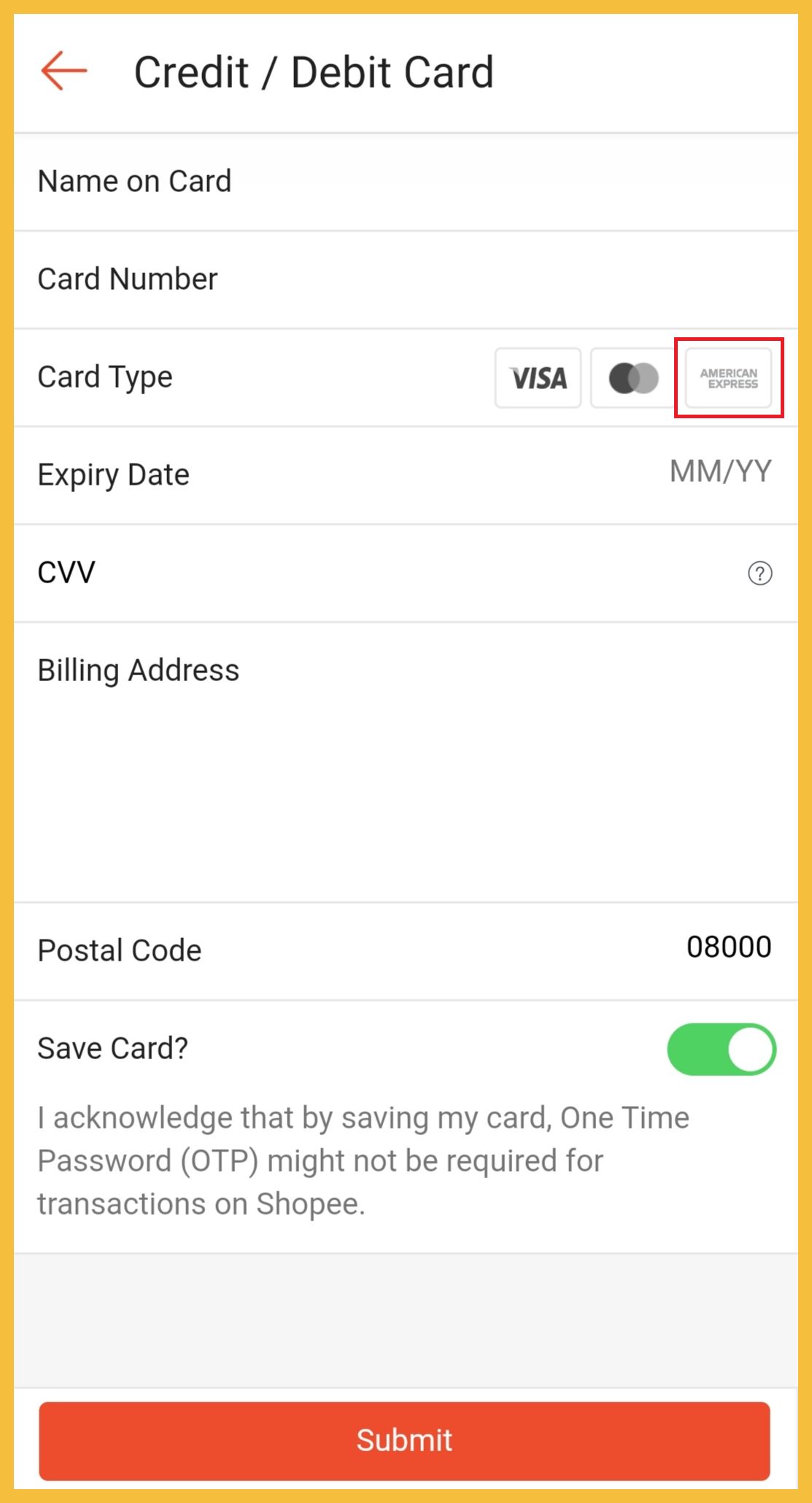Choose Mastercard as card type
This screenshot has width=812, height=1503.
point(633,377)
